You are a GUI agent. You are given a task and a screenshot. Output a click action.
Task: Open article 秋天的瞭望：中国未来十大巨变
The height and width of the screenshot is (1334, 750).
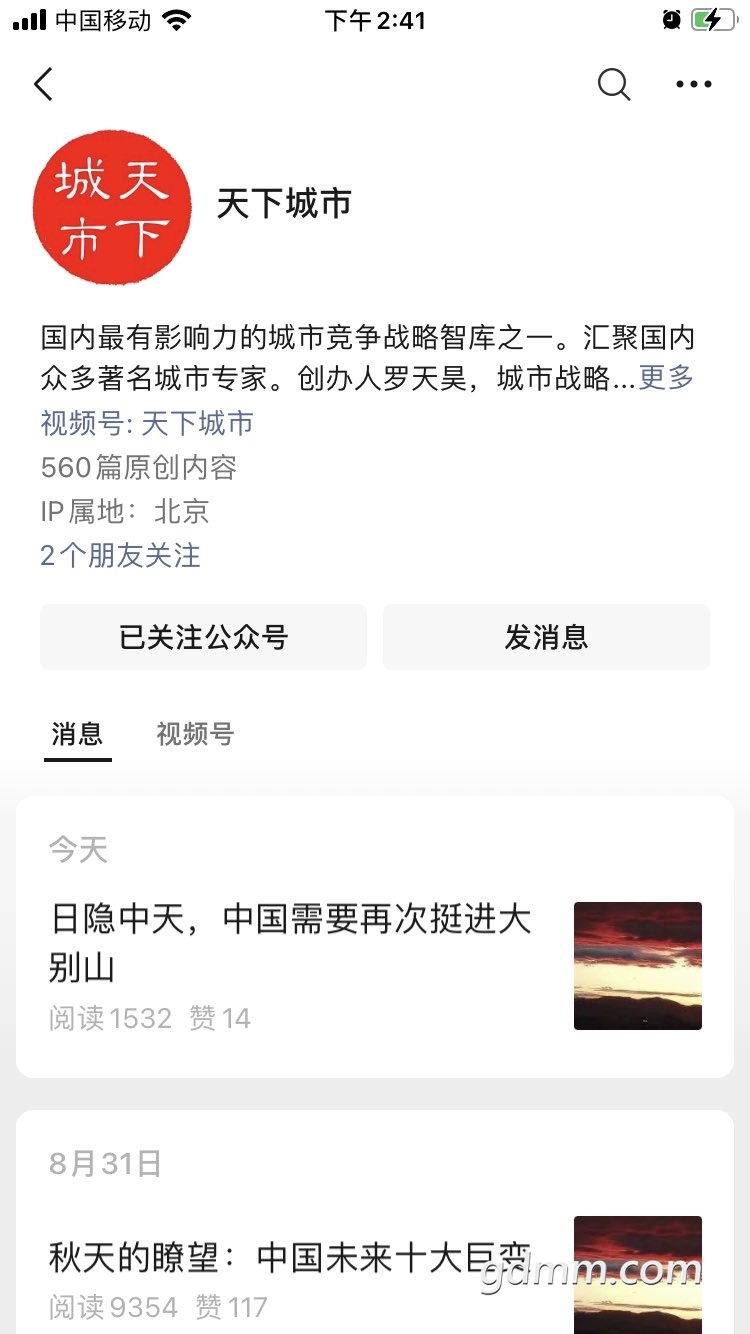[x=290, y=1257]
